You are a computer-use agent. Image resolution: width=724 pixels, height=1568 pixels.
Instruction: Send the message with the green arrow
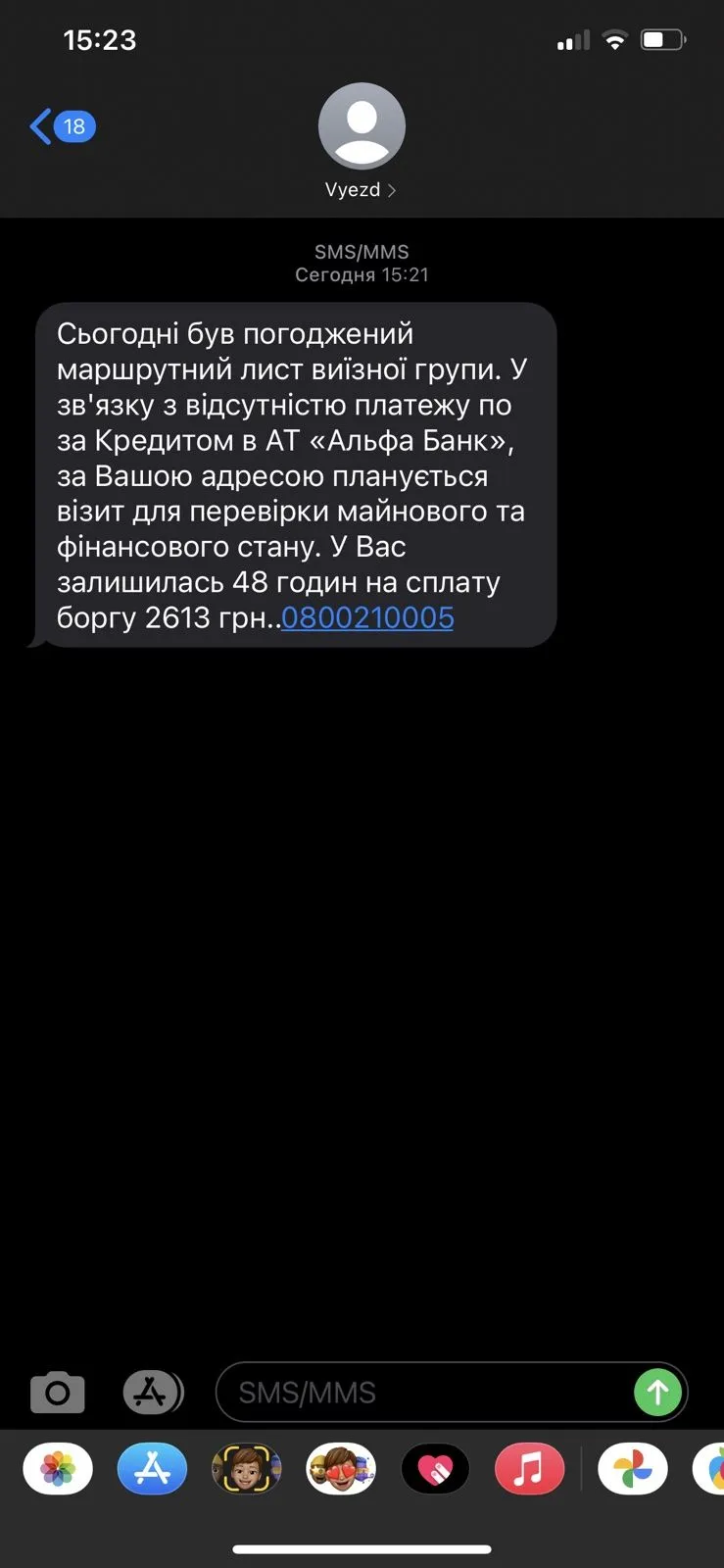click(657, 1392)
